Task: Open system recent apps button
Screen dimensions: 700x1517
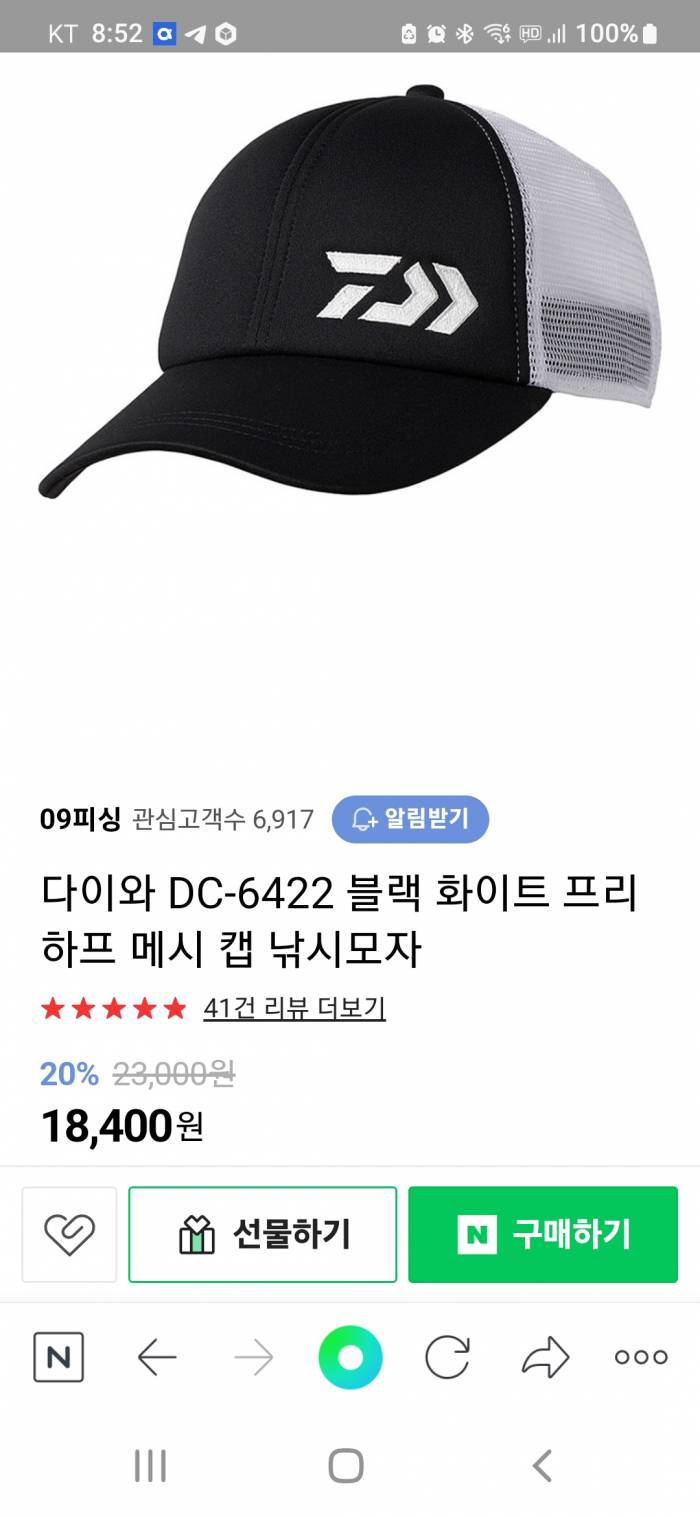Action: [150, 1467]
